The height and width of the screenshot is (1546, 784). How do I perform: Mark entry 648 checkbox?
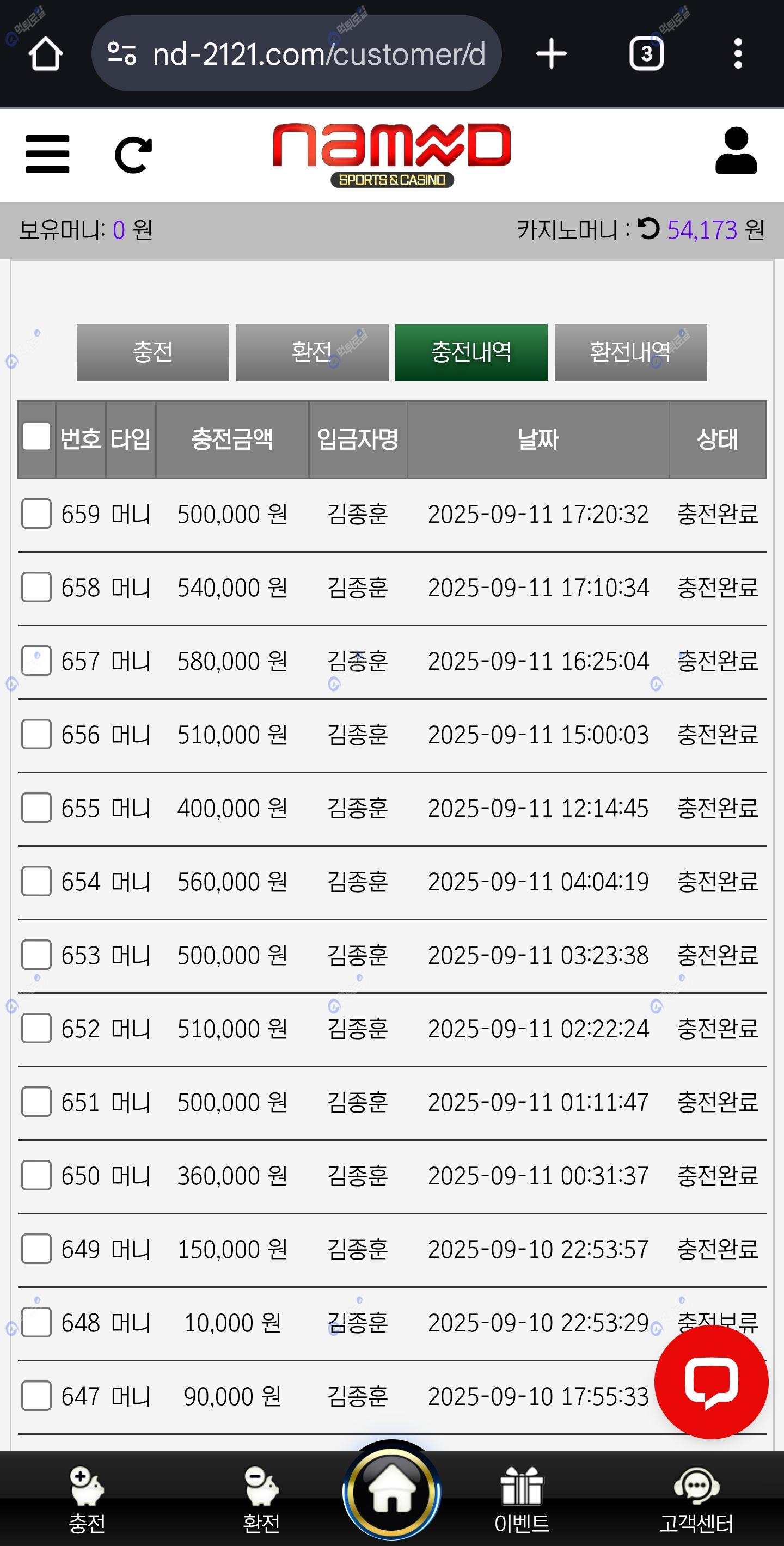point(36,1322)
